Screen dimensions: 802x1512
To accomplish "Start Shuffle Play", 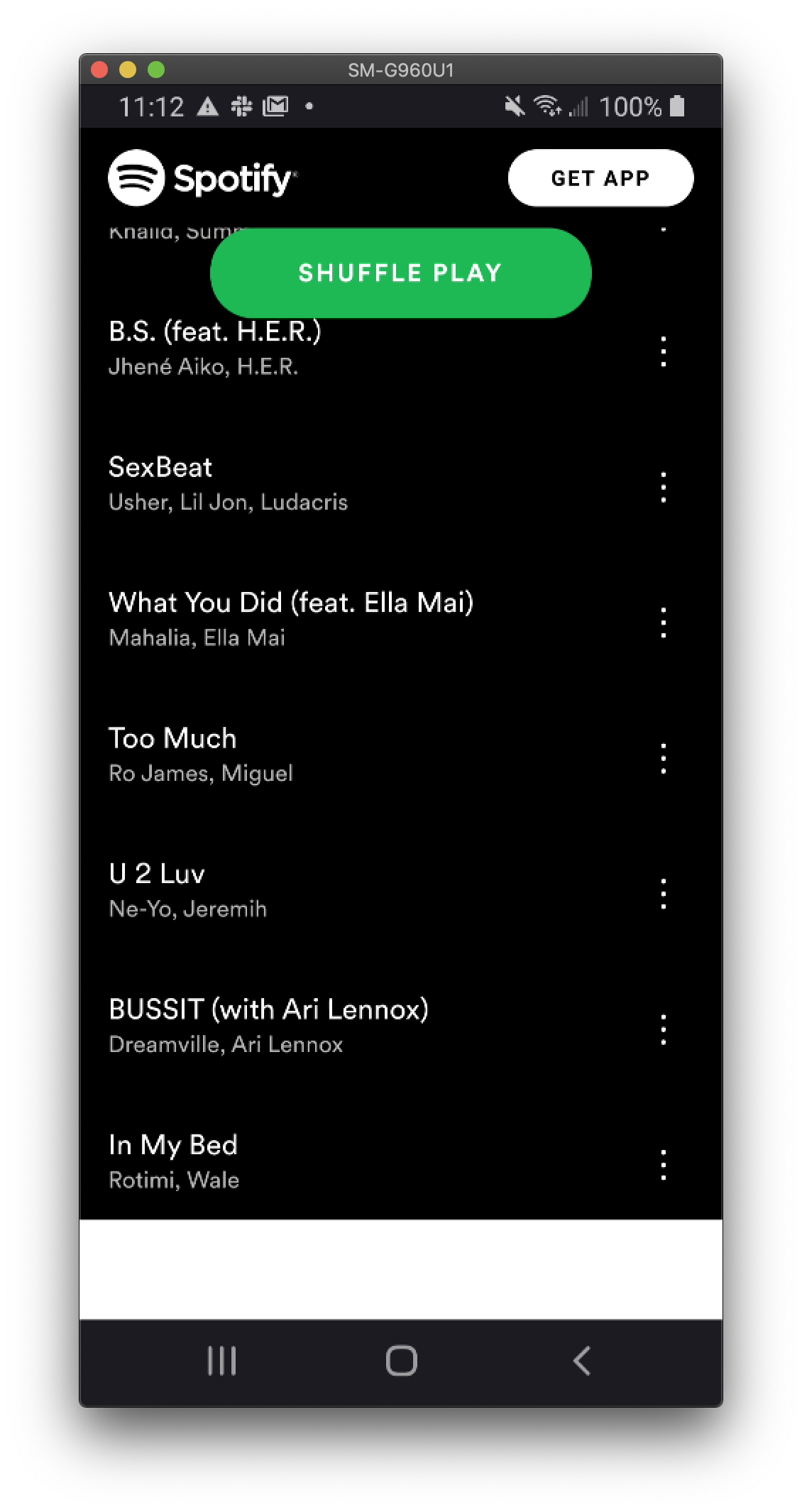I will coord(400,273).
